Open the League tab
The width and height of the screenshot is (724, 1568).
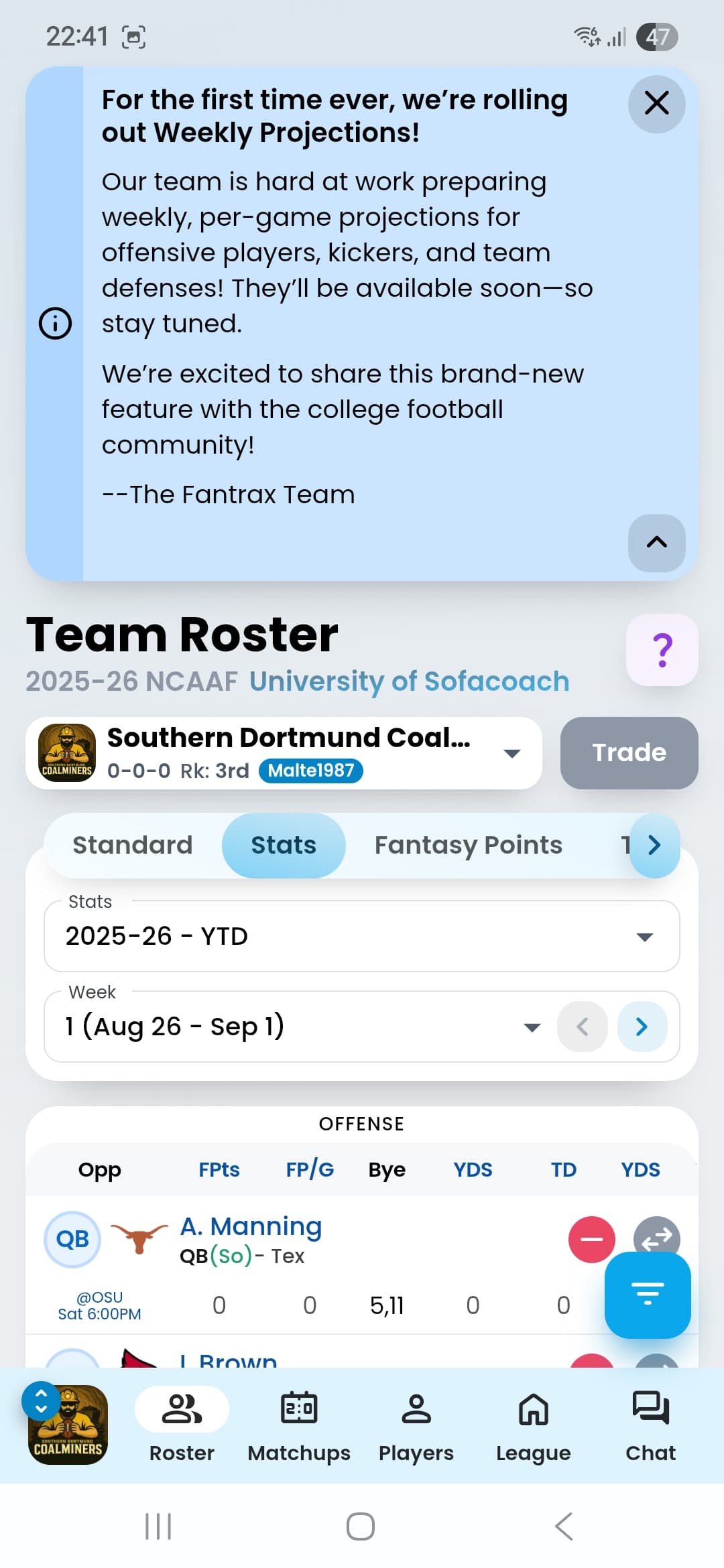coord(533,1425)
